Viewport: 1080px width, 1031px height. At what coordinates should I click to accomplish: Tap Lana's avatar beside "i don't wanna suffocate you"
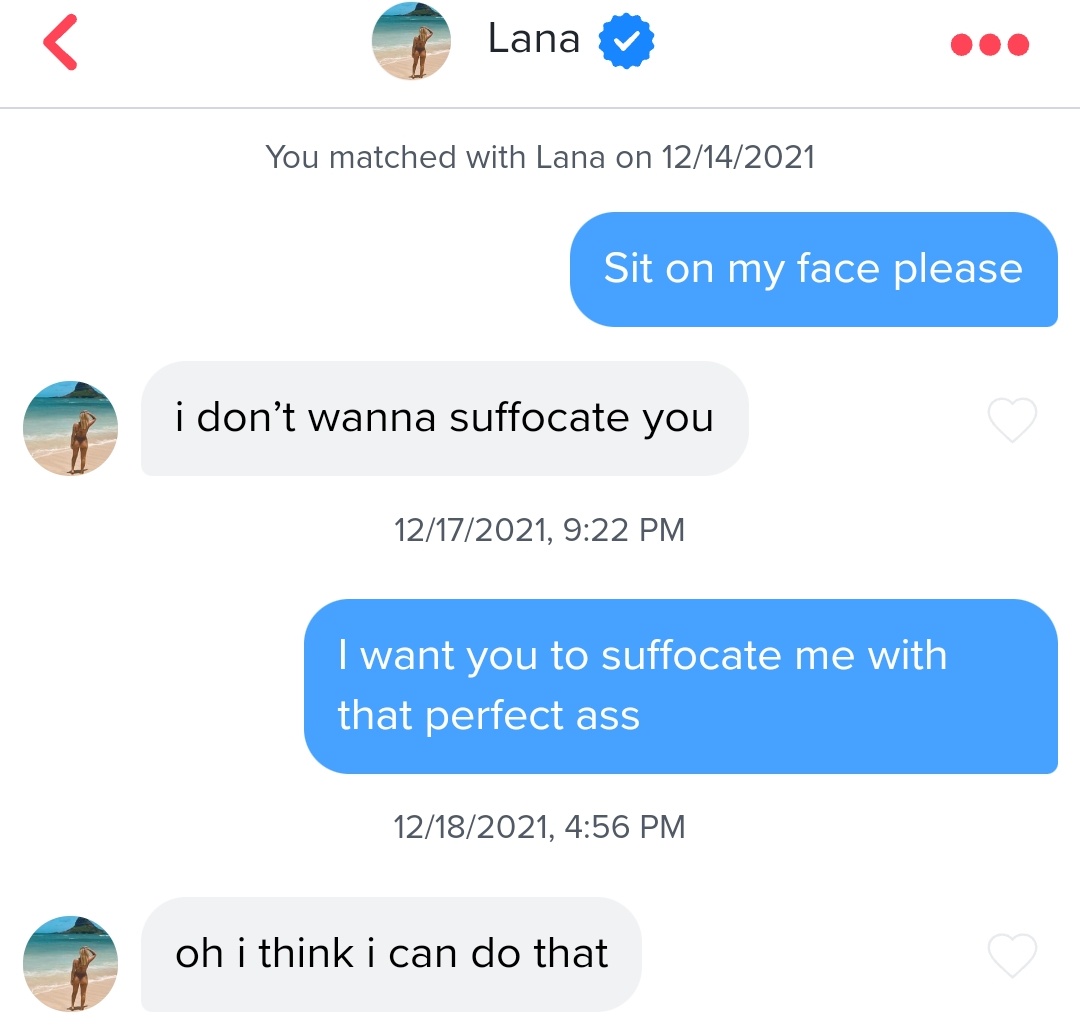pos(71,427)
